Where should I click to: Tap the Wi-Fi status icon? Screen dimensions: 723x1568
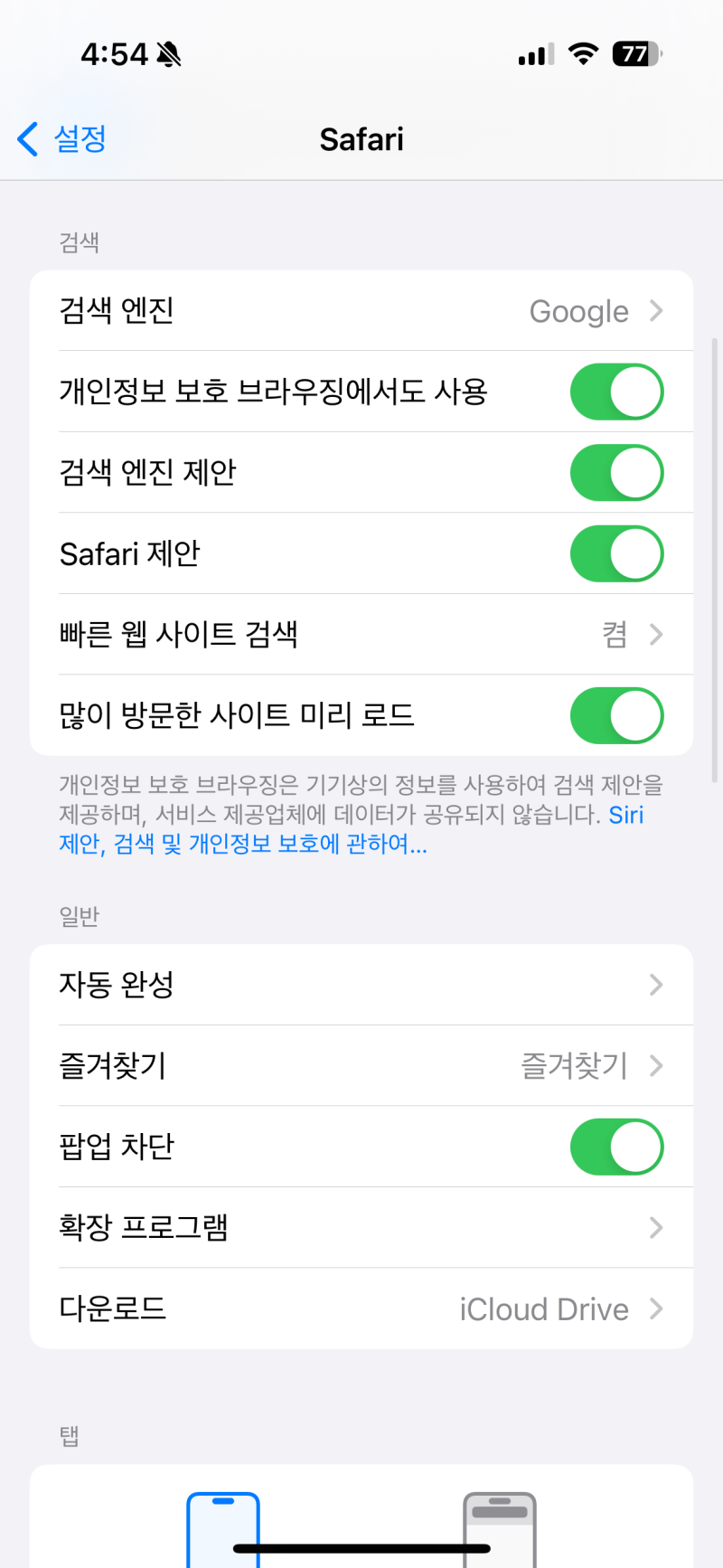pos(583,53)
